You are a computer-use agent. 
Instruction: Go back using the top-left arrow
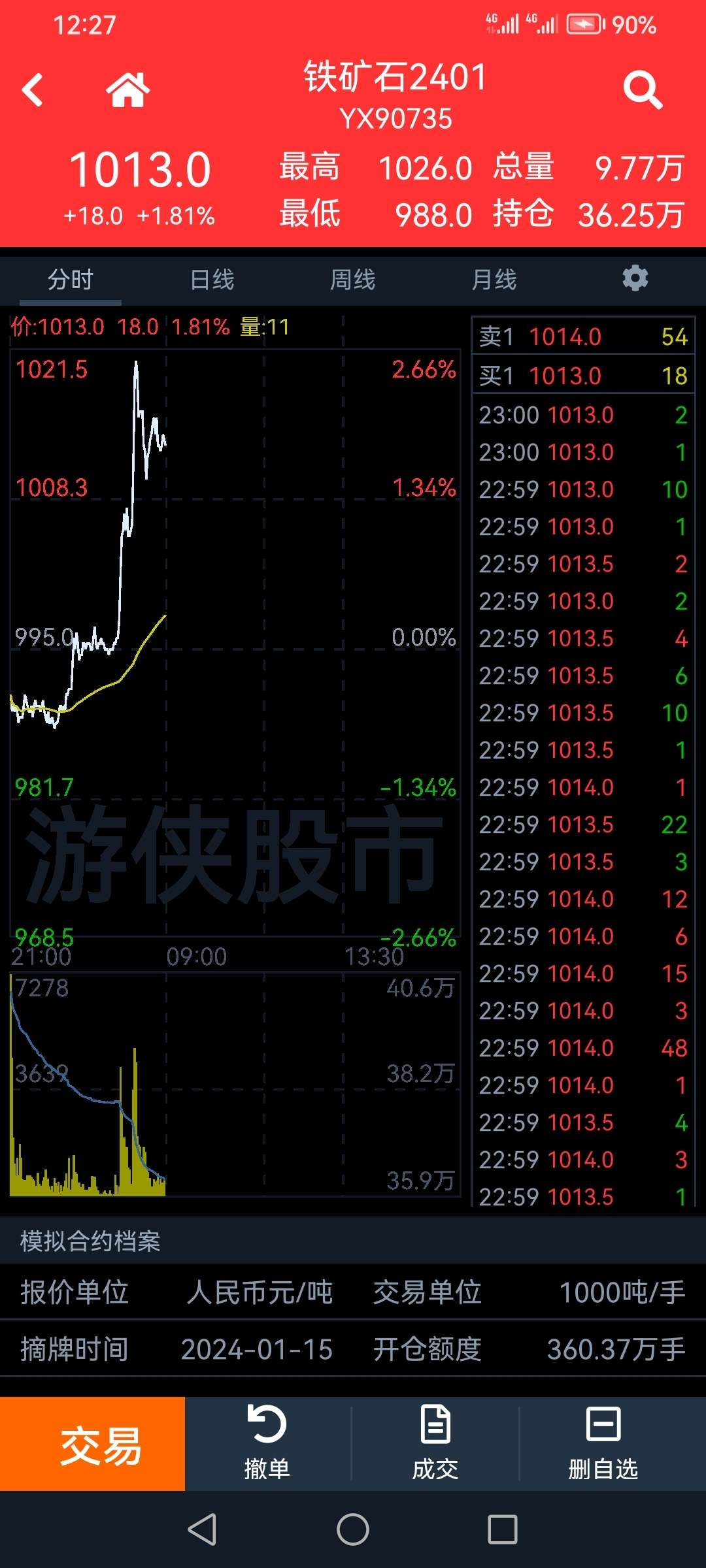click(32, 90)
